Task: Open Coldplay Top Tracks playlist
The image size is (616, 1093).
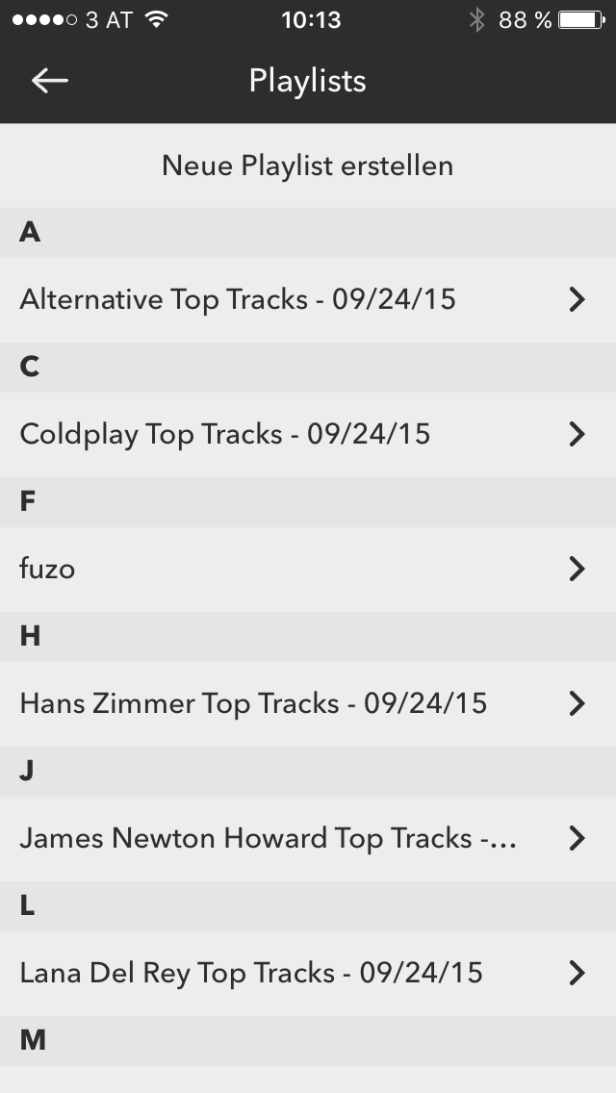Action: 308,434
